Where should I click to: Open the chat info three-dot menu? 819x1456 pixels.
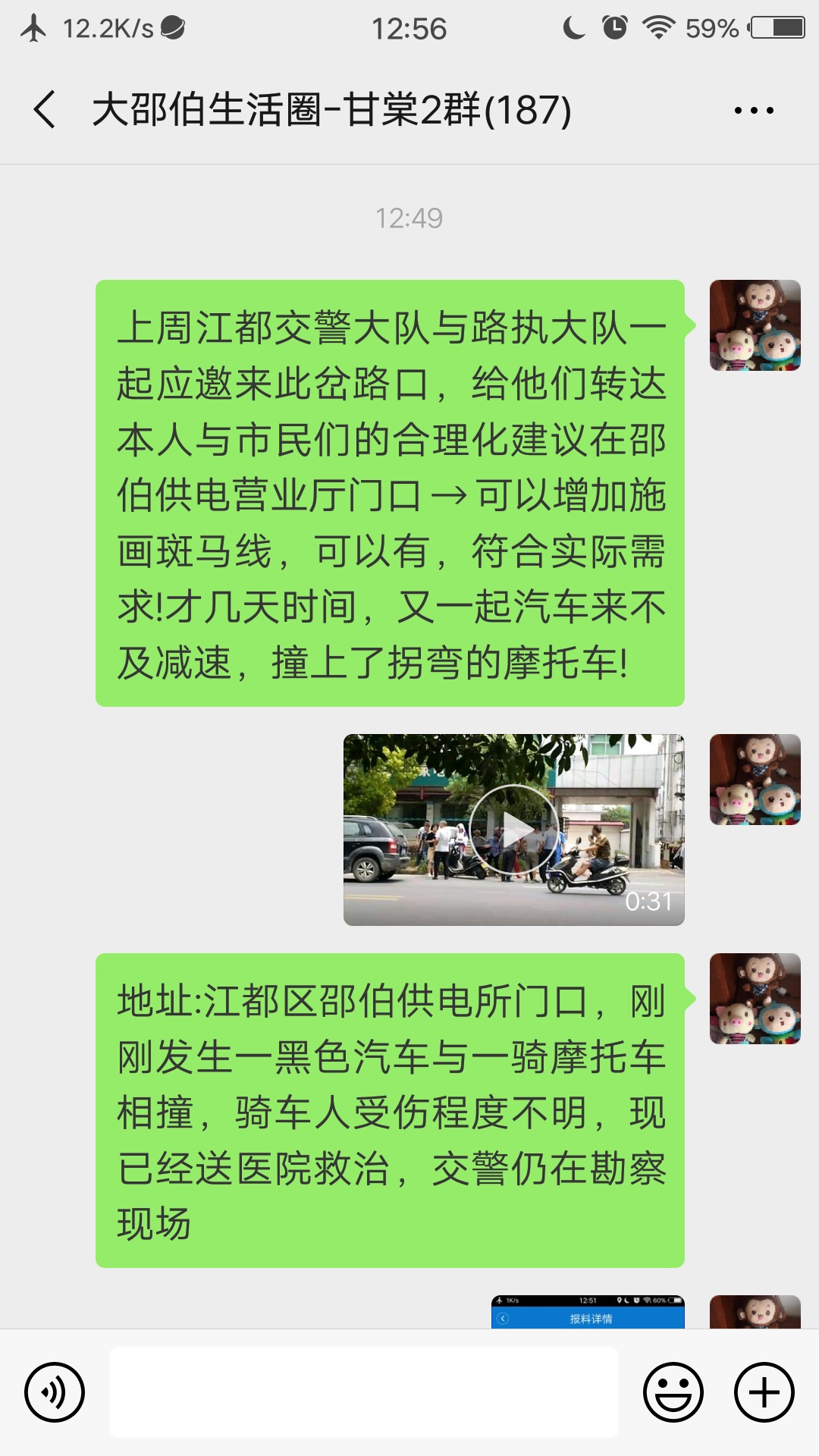pos(754,111)
